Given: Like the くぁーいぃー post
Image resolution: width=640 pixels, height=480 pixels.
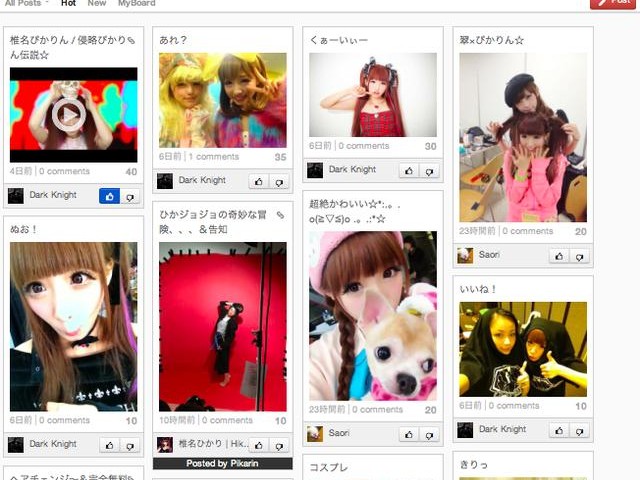Looking at the screenshot, I should [408, 171].
